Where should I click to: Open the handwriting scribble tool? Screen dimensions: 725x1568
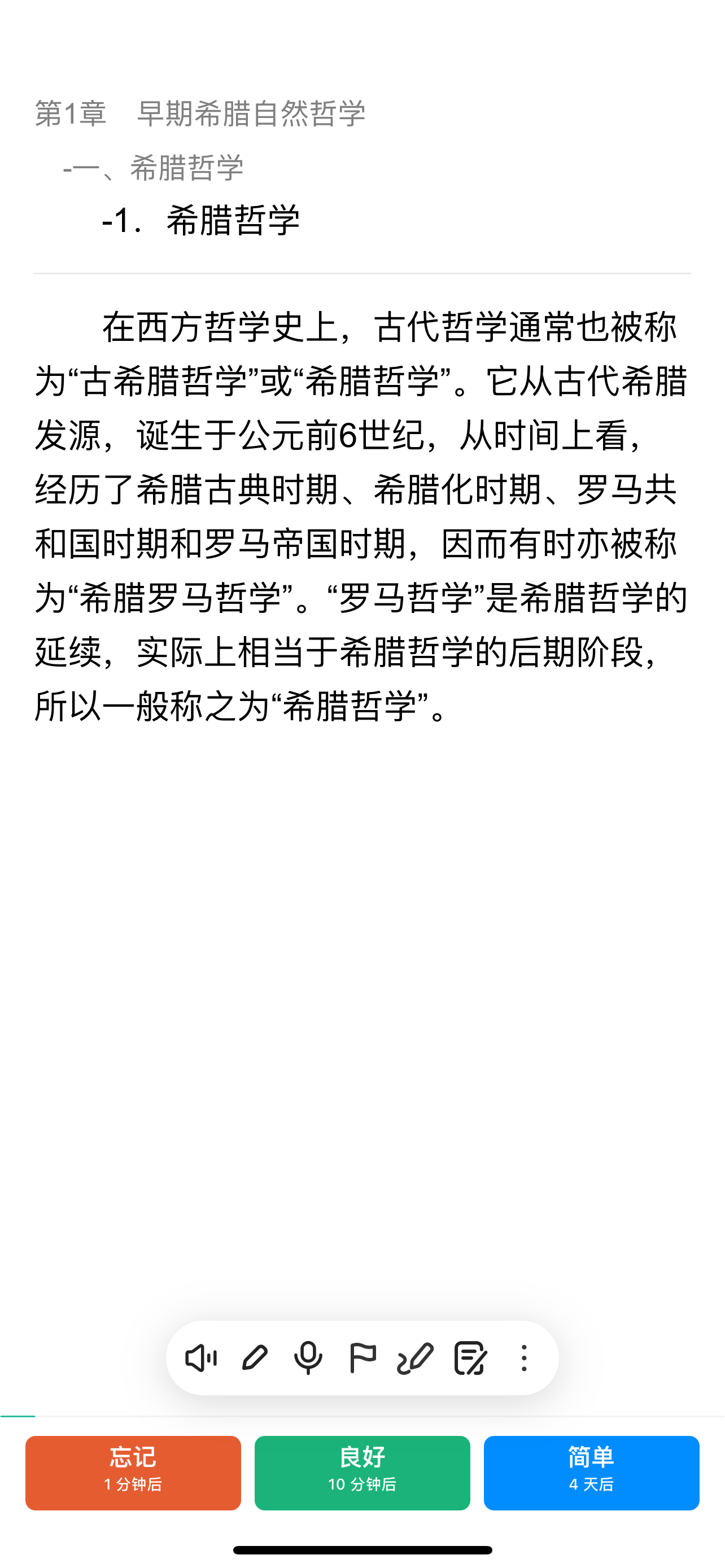click(416, 1358)
